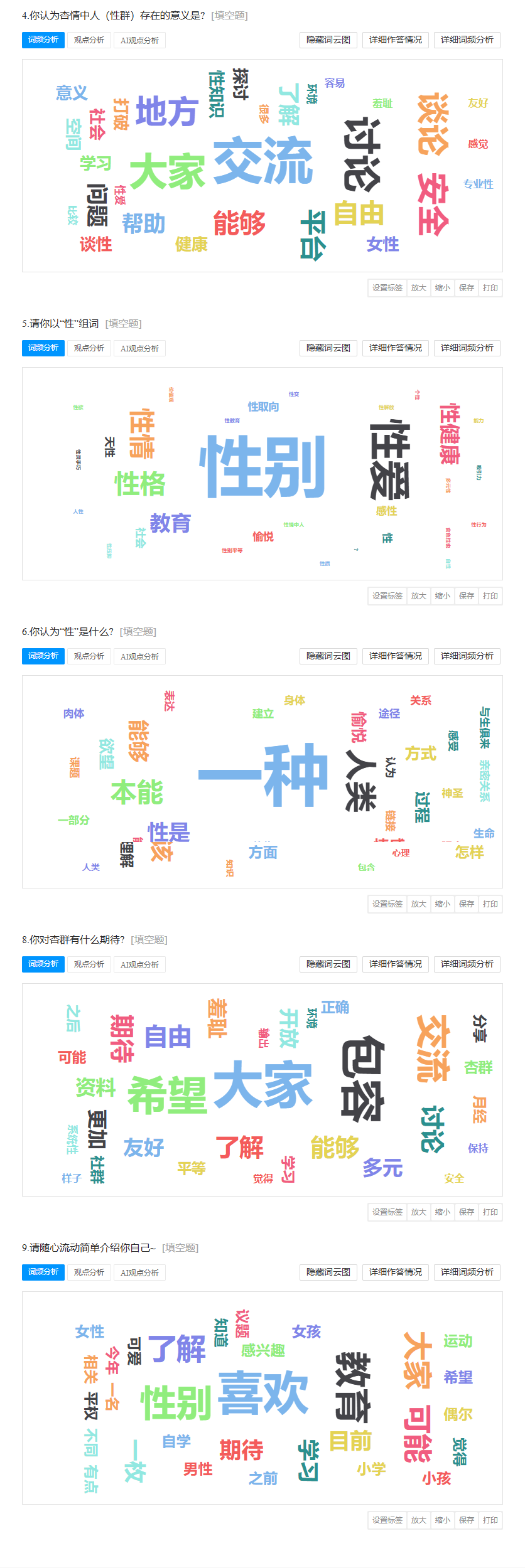Screen dimensions: 525x1568
Task: Switch question 5 to 观点分析 tab
Action: (89, 348)
